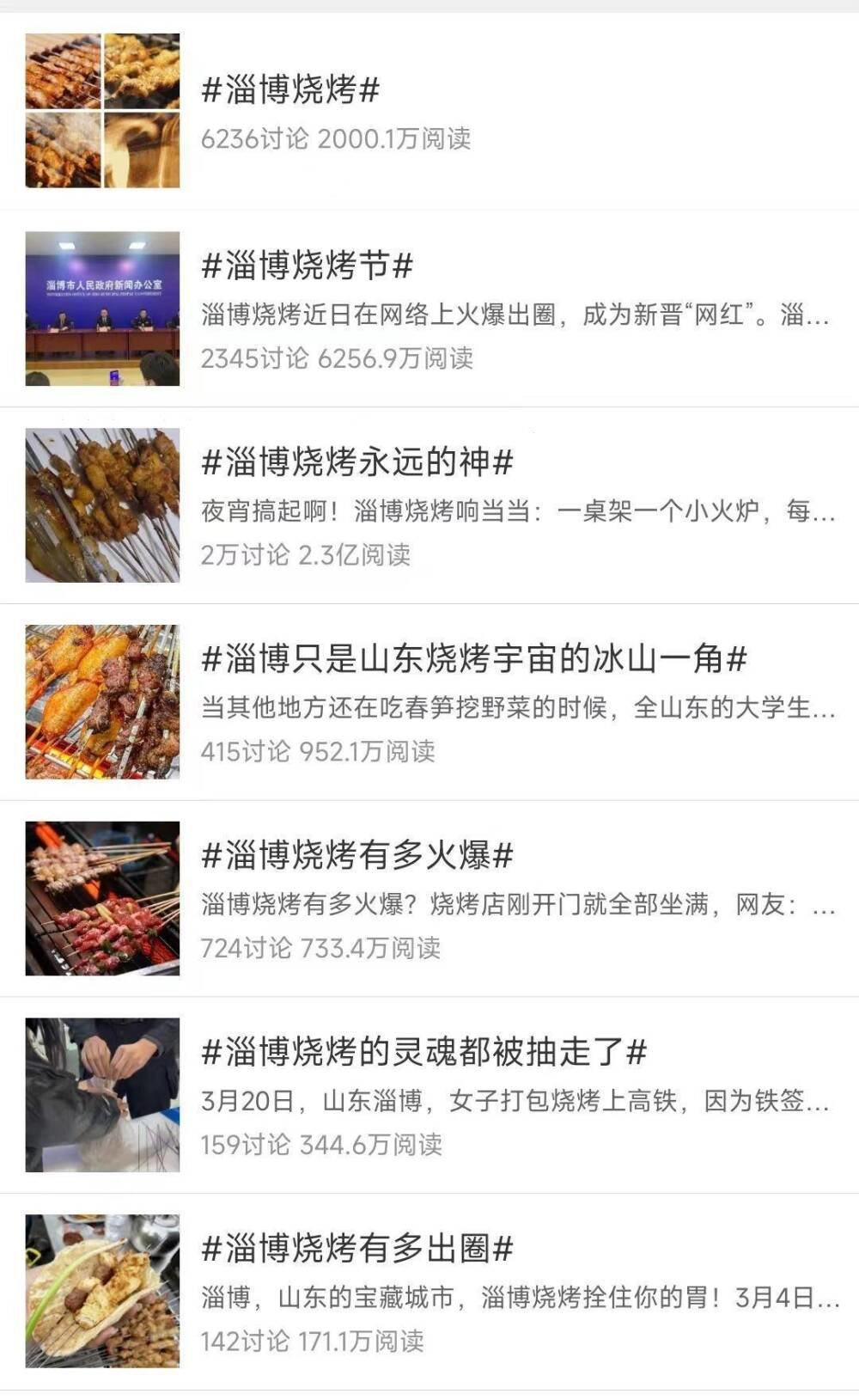
Task: Open the #淄博烧烤节# topic
Action: (x=307, y=266)
